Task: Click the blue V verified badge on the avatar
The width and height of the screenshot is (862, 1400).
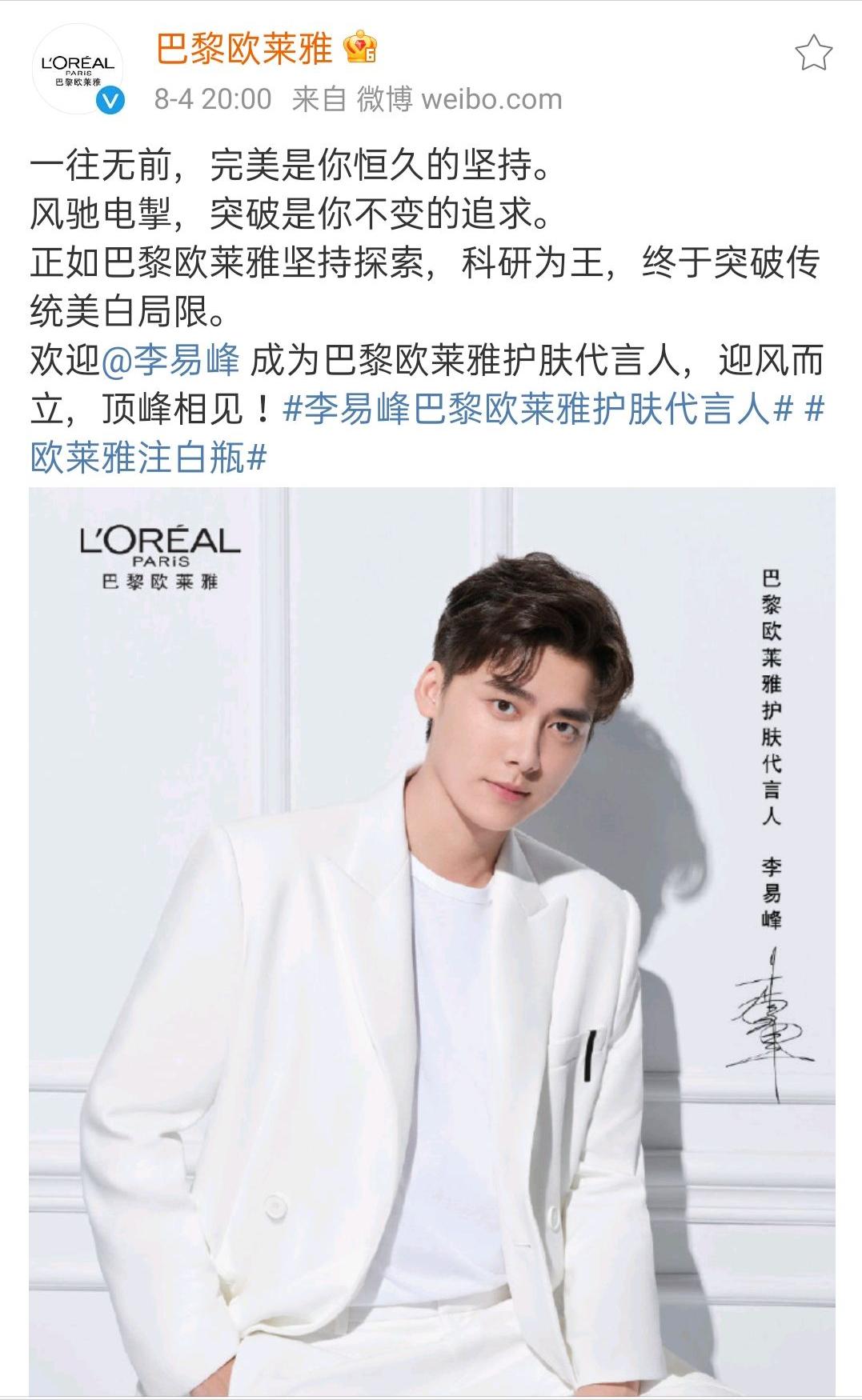Action: (x=112, y=99)
